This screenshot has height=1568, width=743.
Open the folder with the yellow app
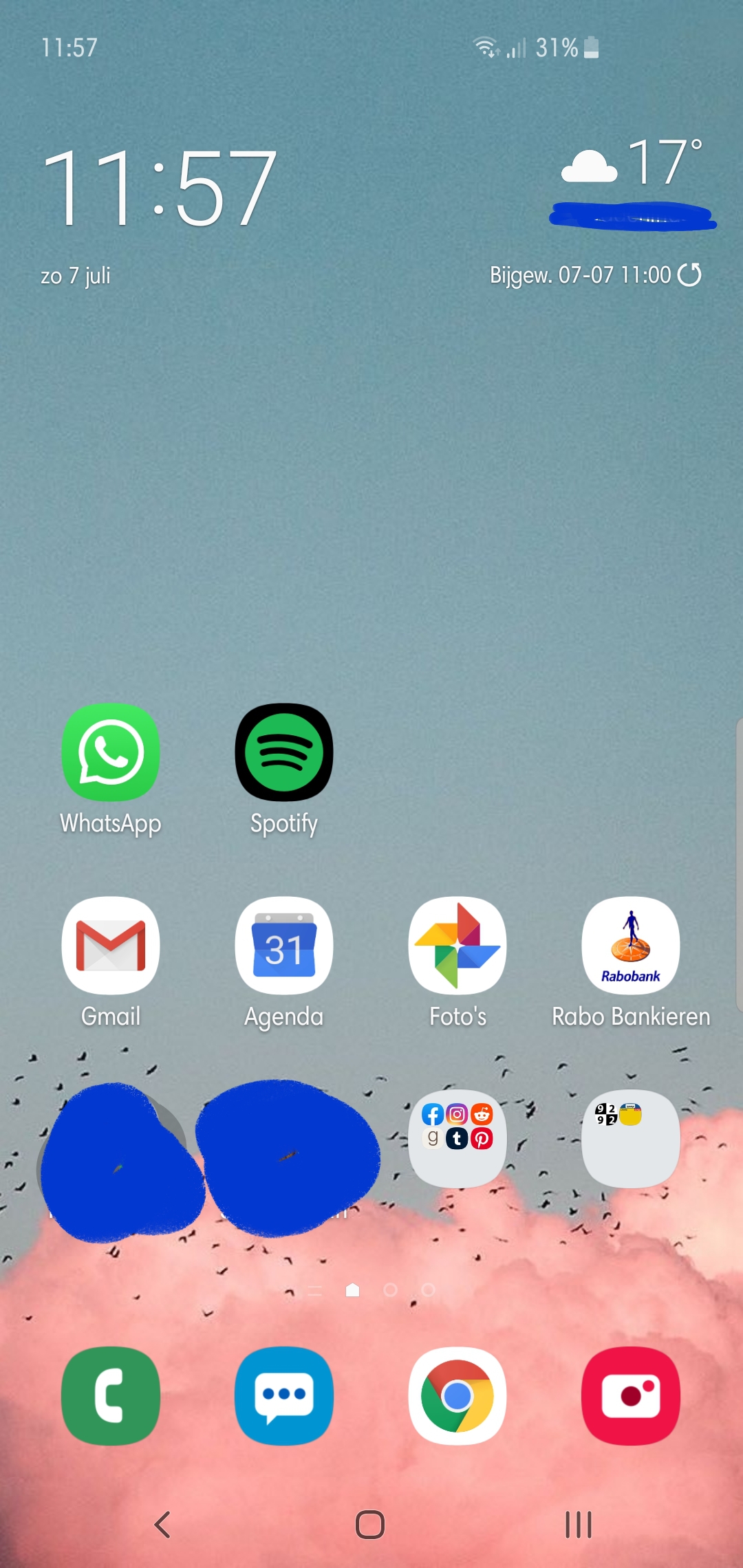click(x=631, y=1139)
